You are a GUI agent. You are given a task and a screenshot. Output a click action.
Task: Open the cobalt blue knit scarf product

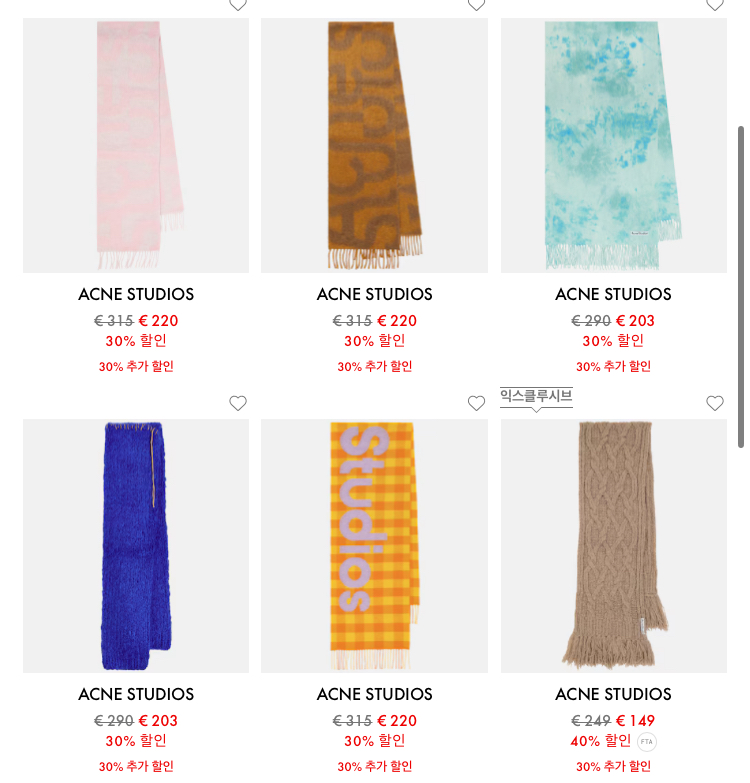point(136,545)
